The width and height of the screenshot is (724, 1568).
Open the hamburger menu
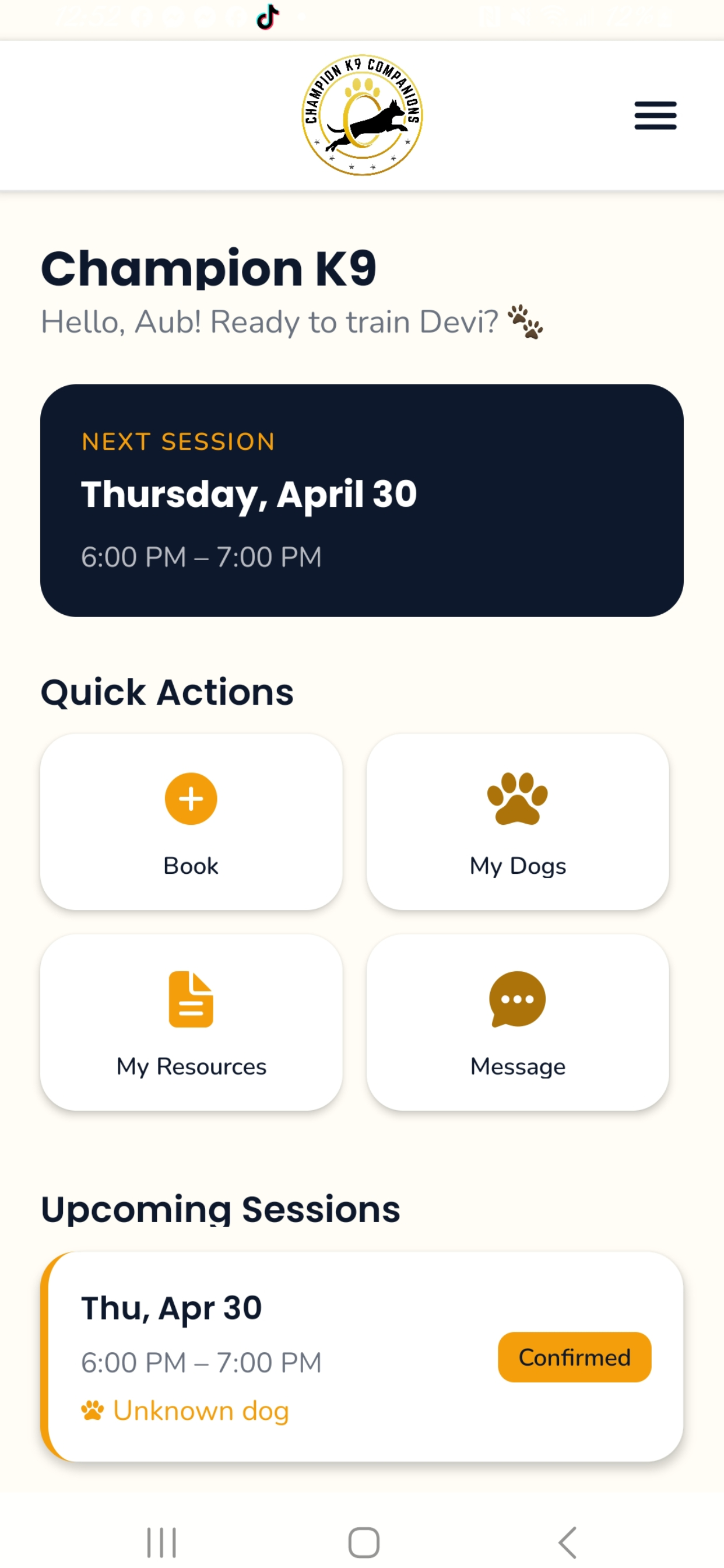pos(655,116)
